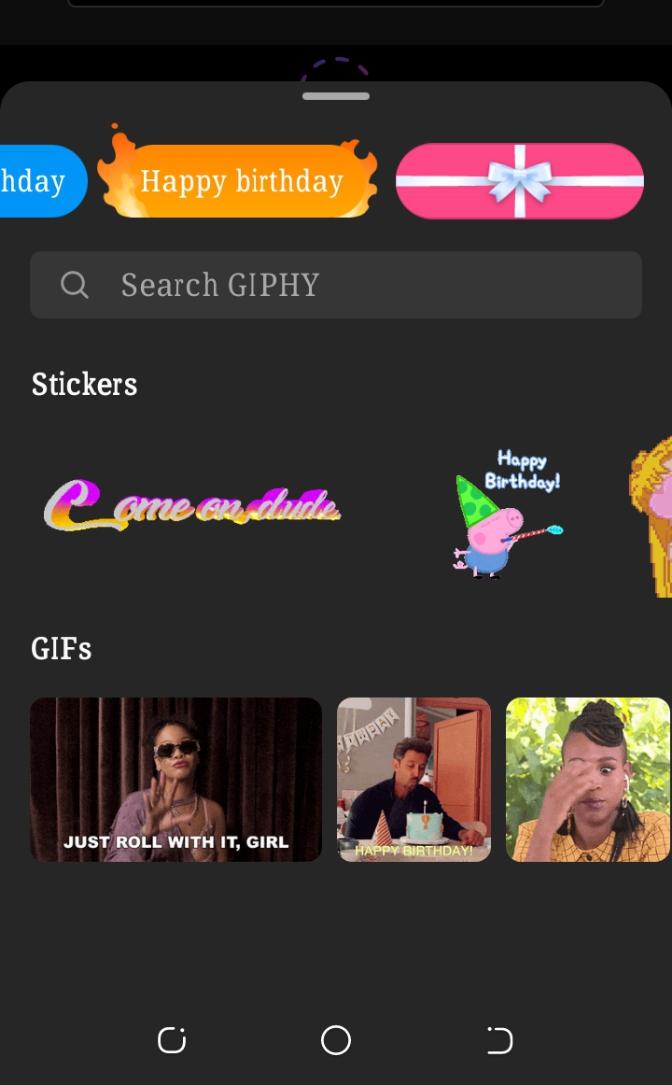Choose the pink gift ribbon sticker

click(x=520, y=181)
